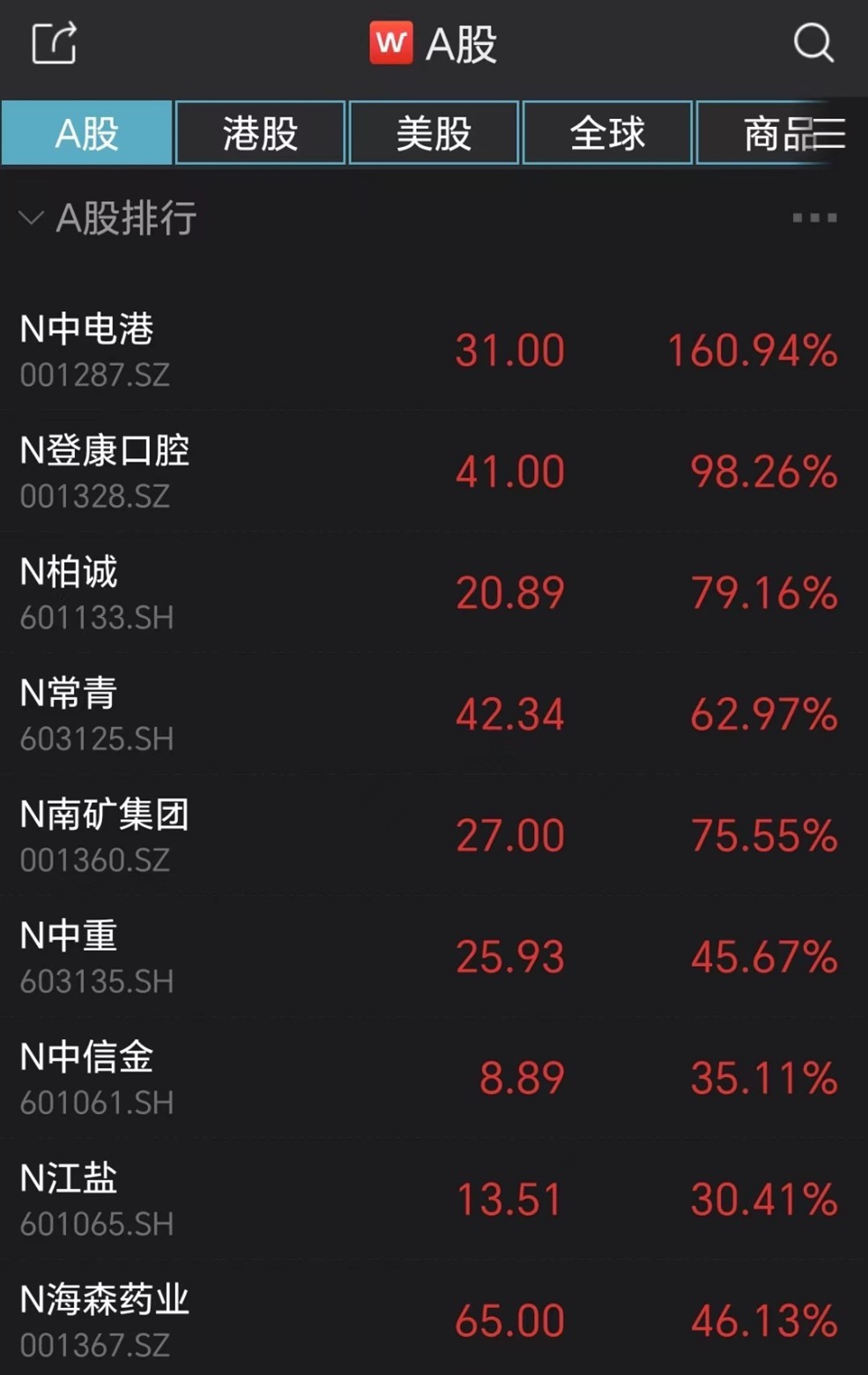The width and height of the screenshot is (868, 1375).
Task: Expand the tab list menu icon
Action: tap(830, 134)
